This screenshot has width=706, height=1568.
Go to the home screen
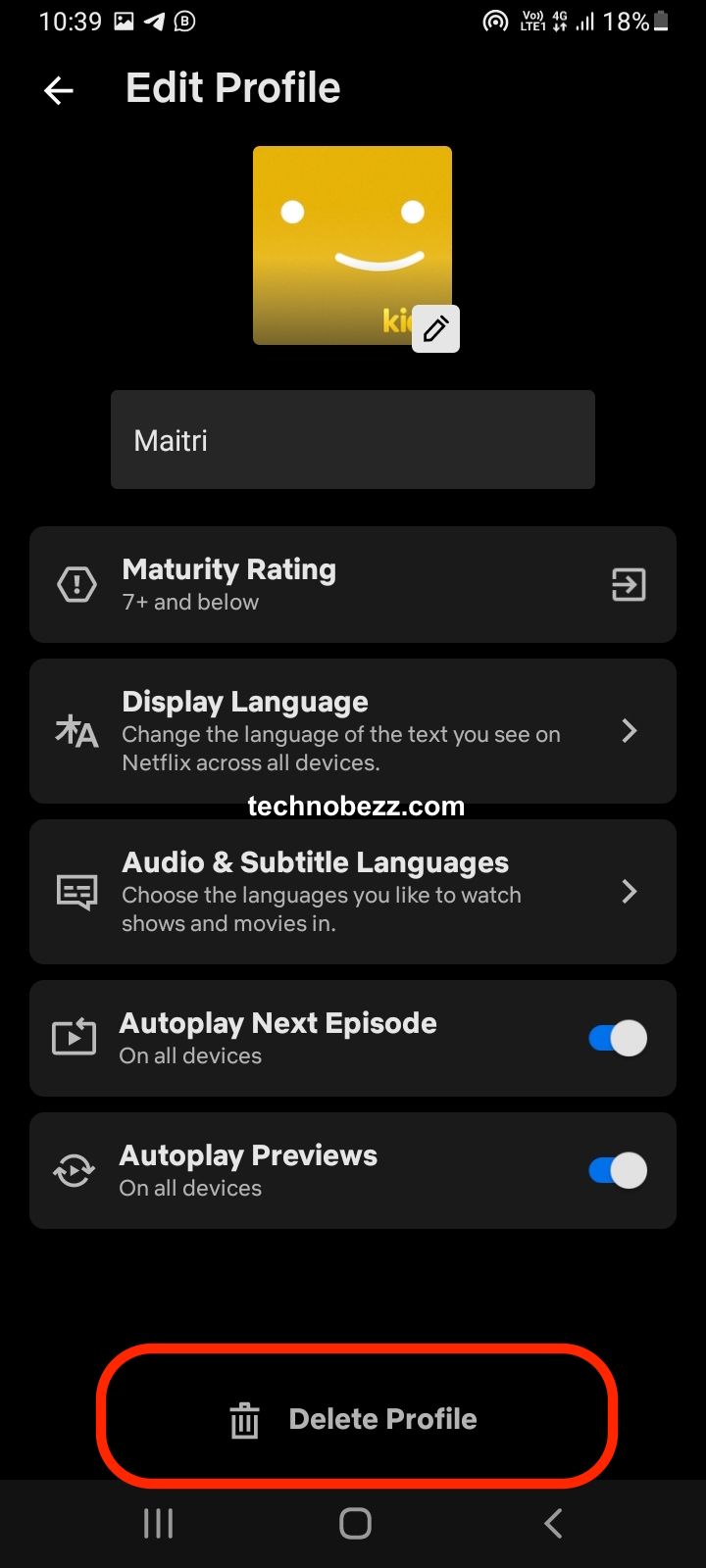(355, 1524)
